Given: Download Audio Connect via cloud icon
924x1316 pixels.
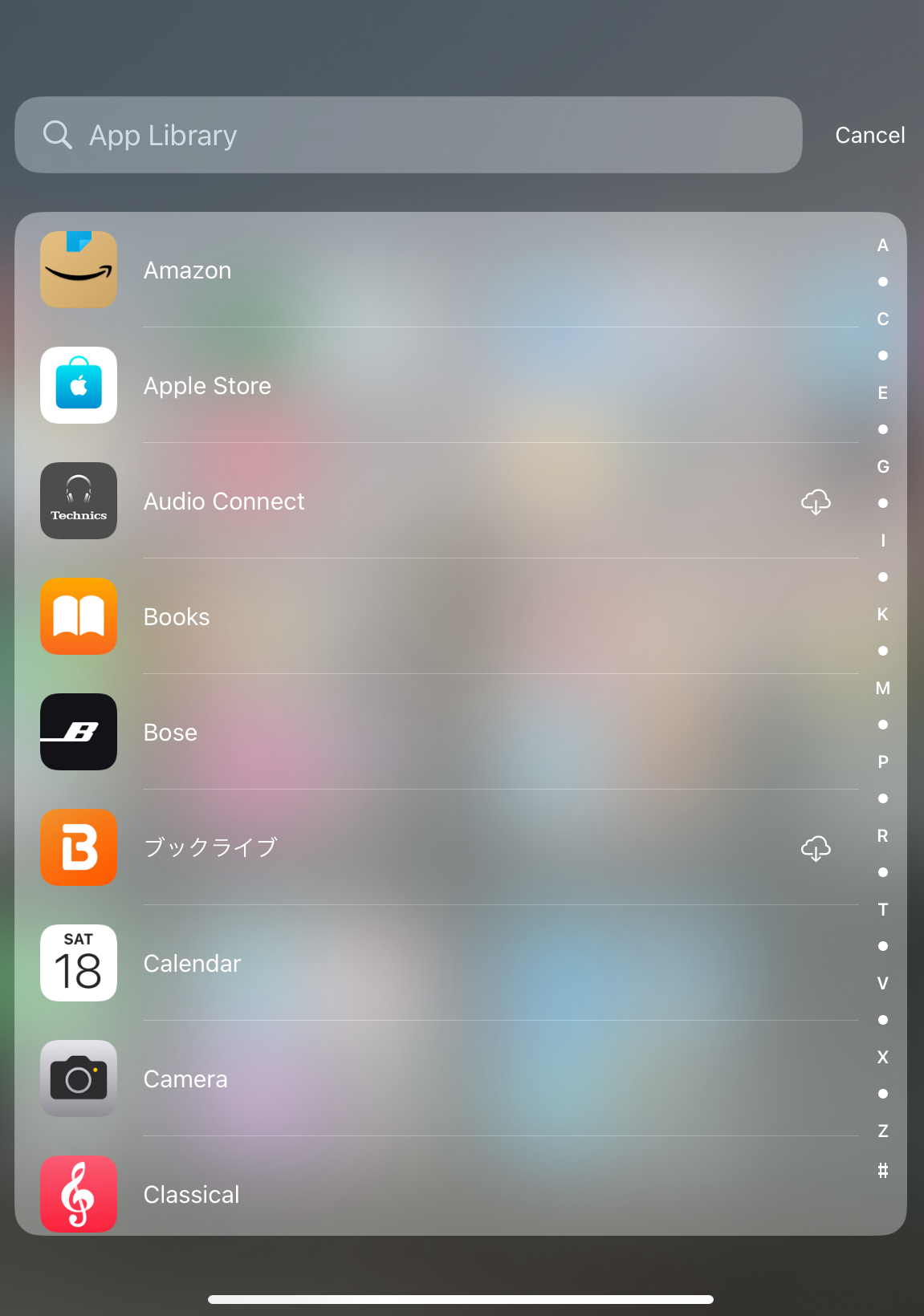Looking at the screenshot, I should click(816, 502).
